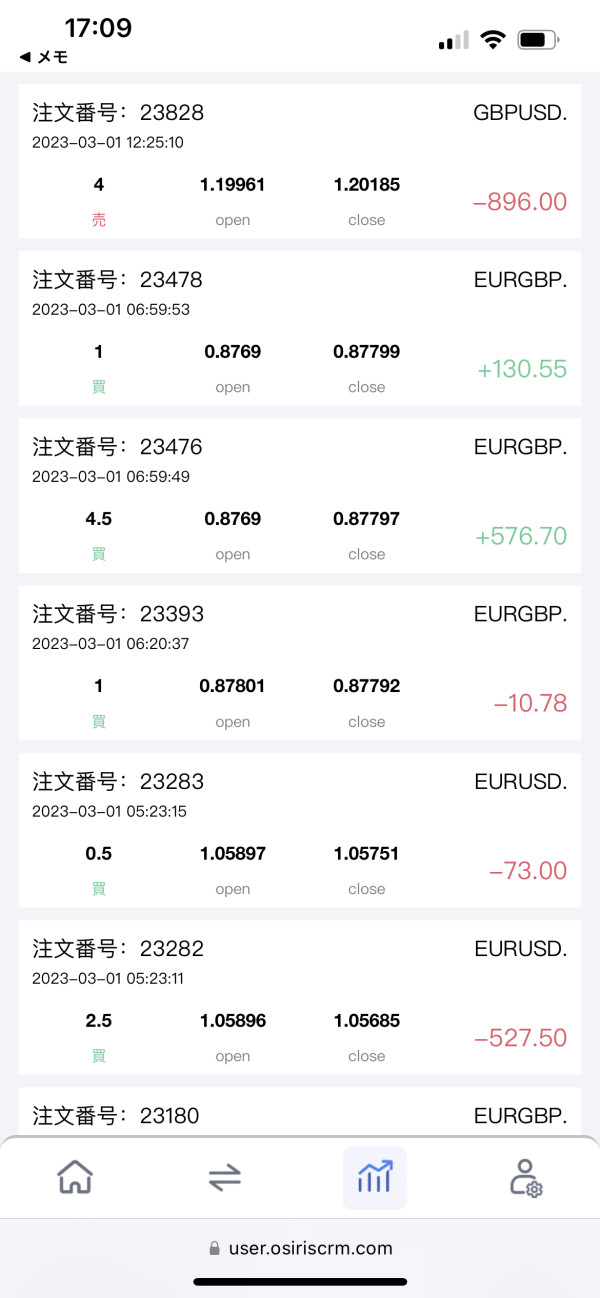600x1298 pixels.
Task: Tap the user.osiriscrm.com address bar
Action: pyautogui.click(x=300, y=1248)
